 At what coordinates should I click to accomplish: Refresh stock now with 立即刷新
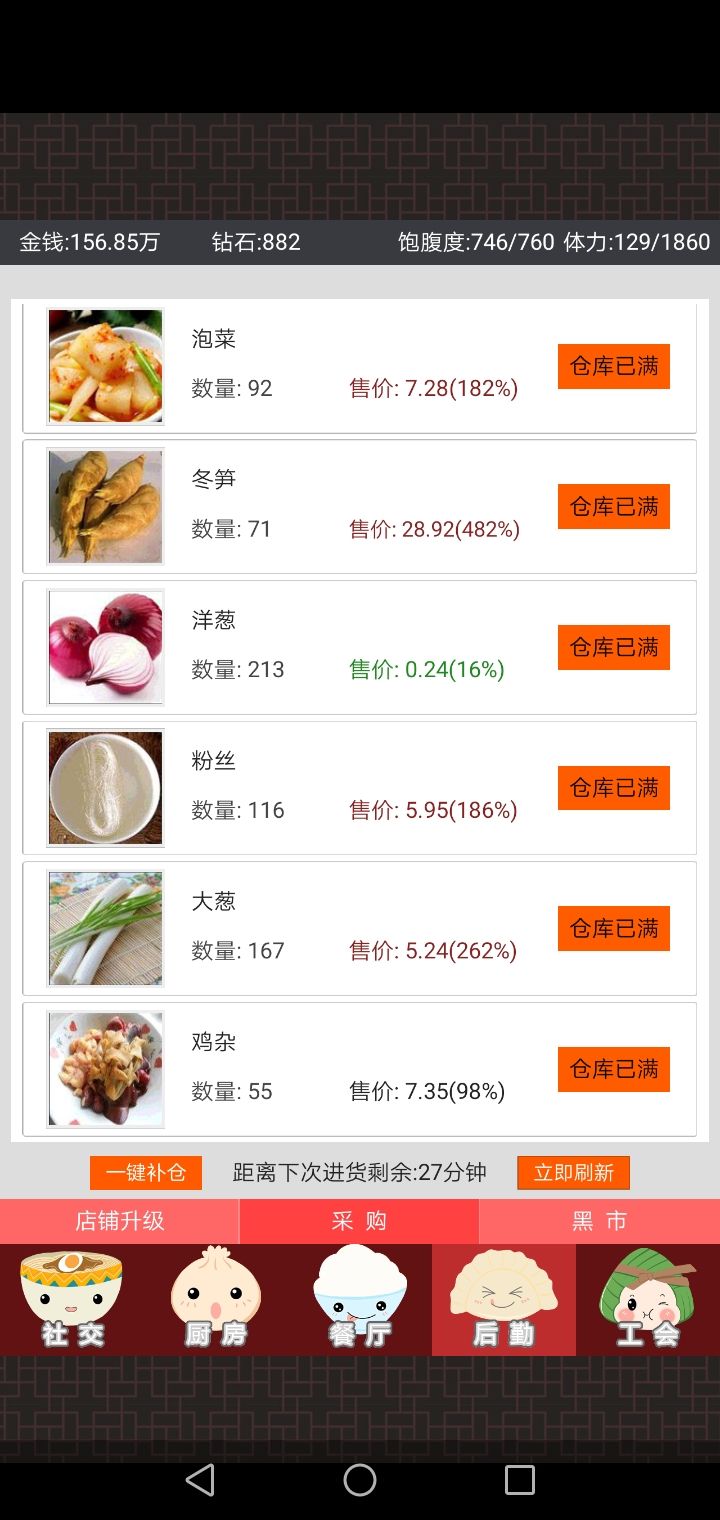pyautogui.click(x=573, y=1172)
